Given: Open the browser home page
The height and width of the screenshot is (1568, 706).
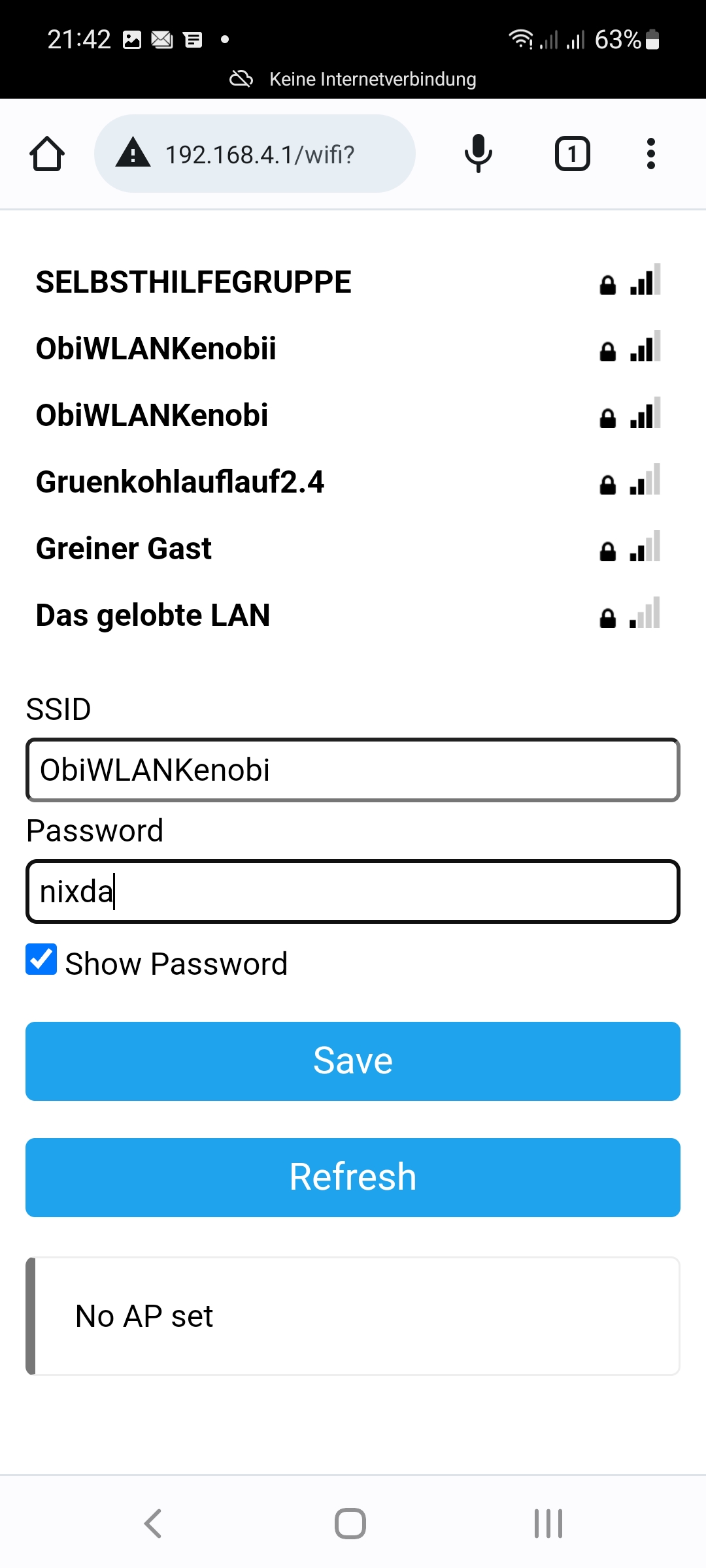Looking at the screenshot, I should pos(47,154).
